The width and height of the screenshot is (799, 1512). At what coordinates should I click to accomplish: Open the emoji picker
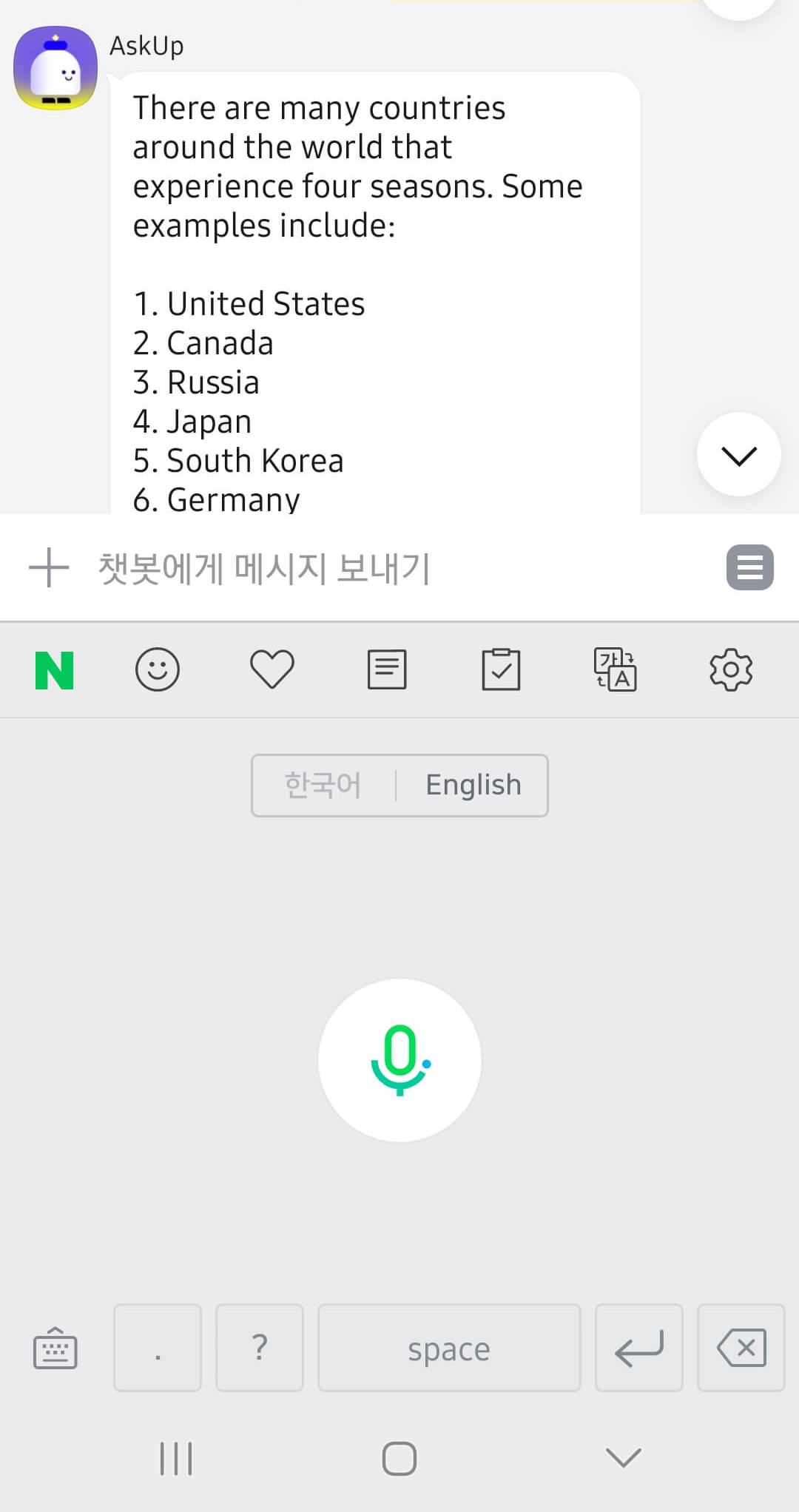tap(158, 669)
